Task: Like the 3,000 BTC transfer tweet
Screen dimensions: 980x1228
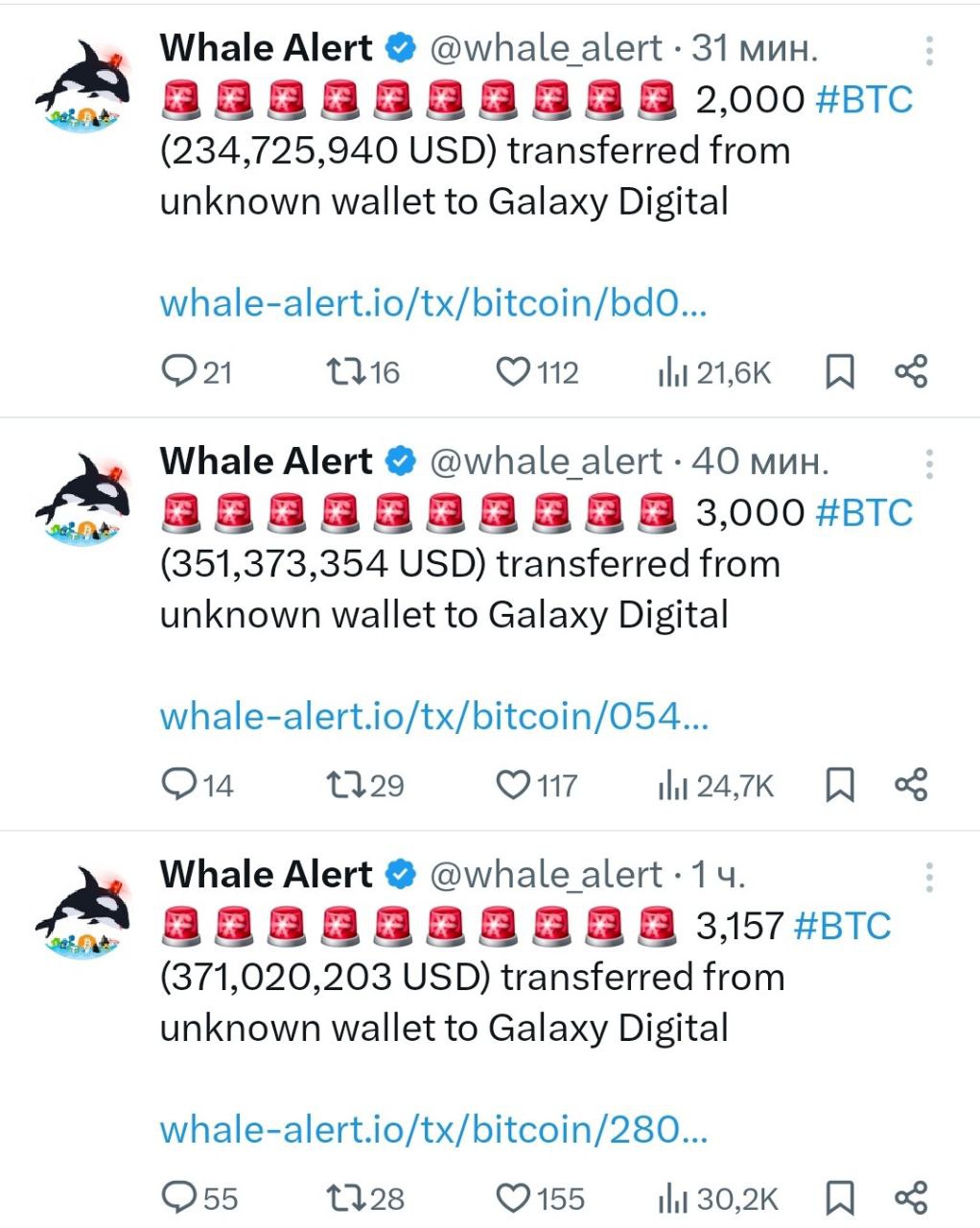Action: (x=513, y=785)
